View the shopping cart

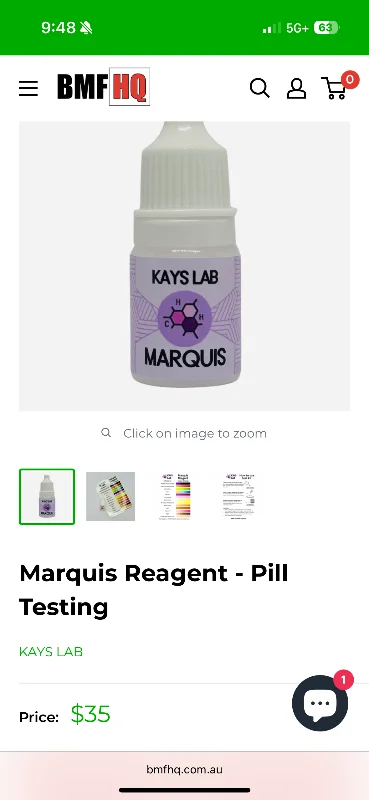(339, 86)
